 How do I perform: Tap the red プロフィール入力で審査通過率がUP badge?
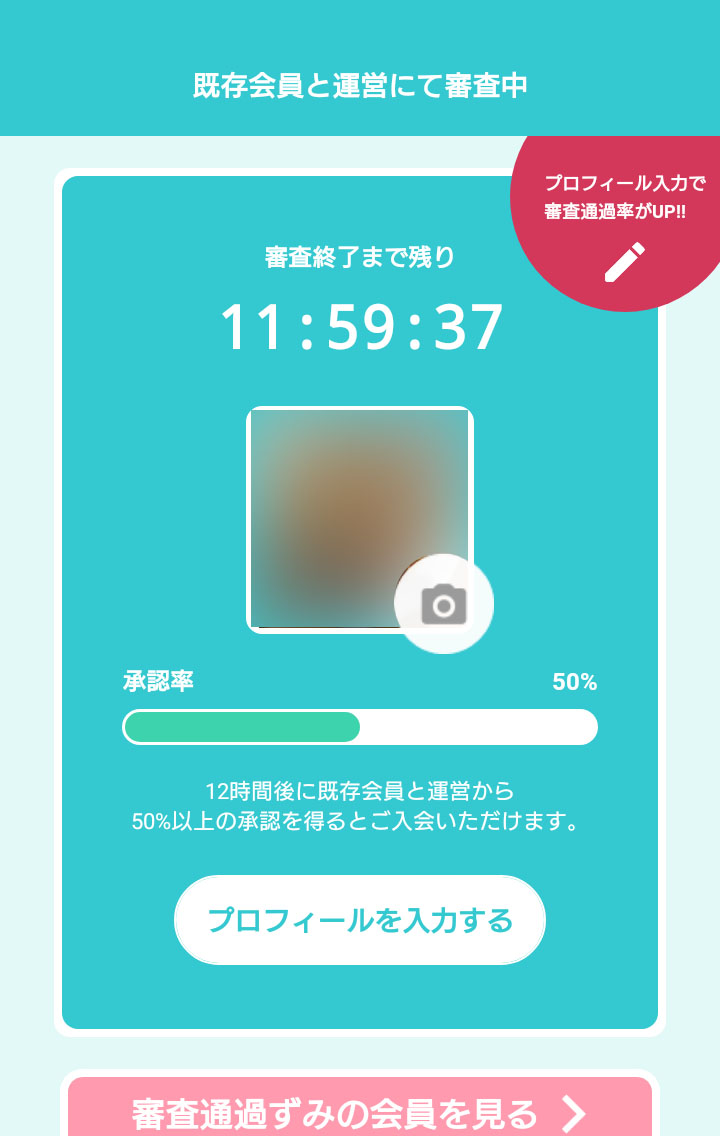point(622,224)
